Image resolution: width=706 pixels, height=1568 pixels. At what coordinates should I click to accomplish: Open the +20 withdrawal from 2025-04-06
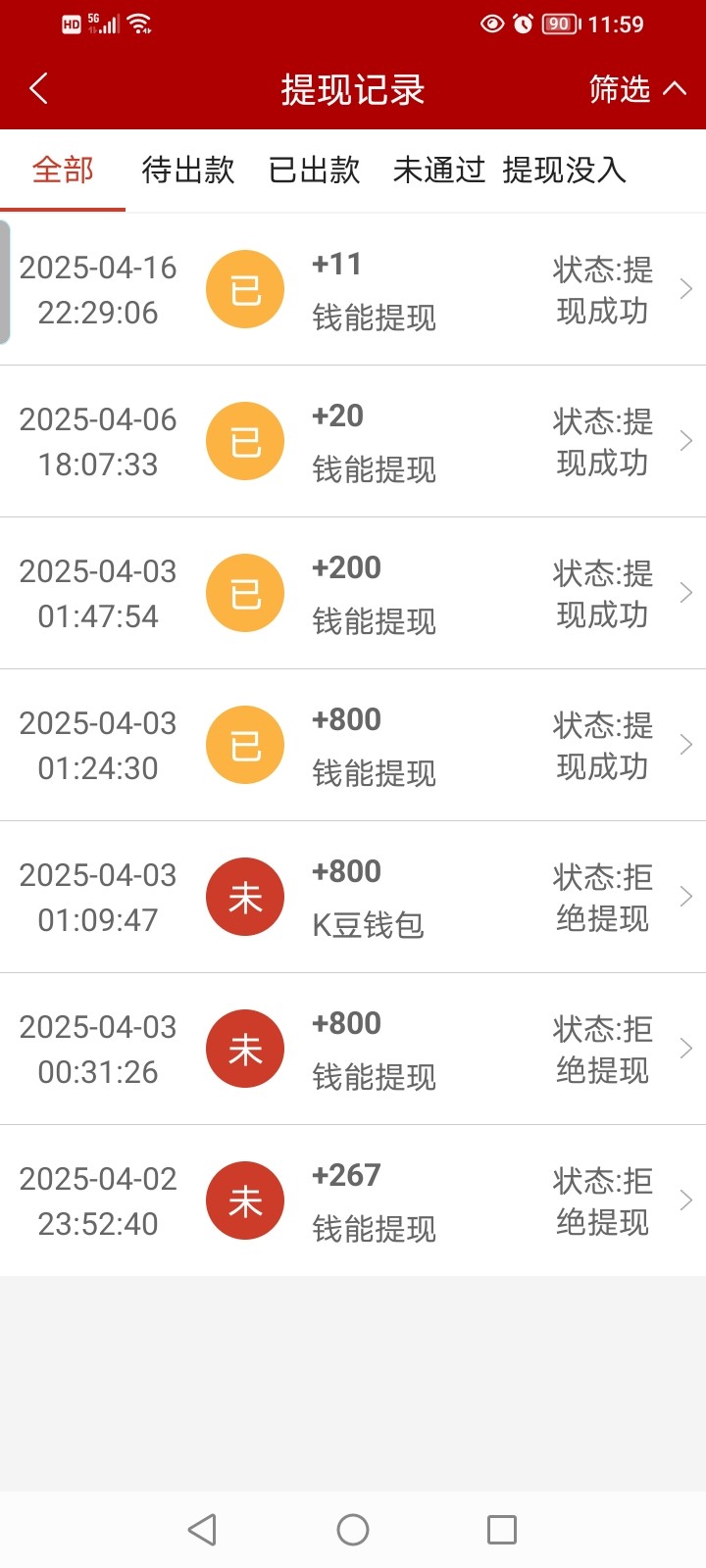pos(353,442)
